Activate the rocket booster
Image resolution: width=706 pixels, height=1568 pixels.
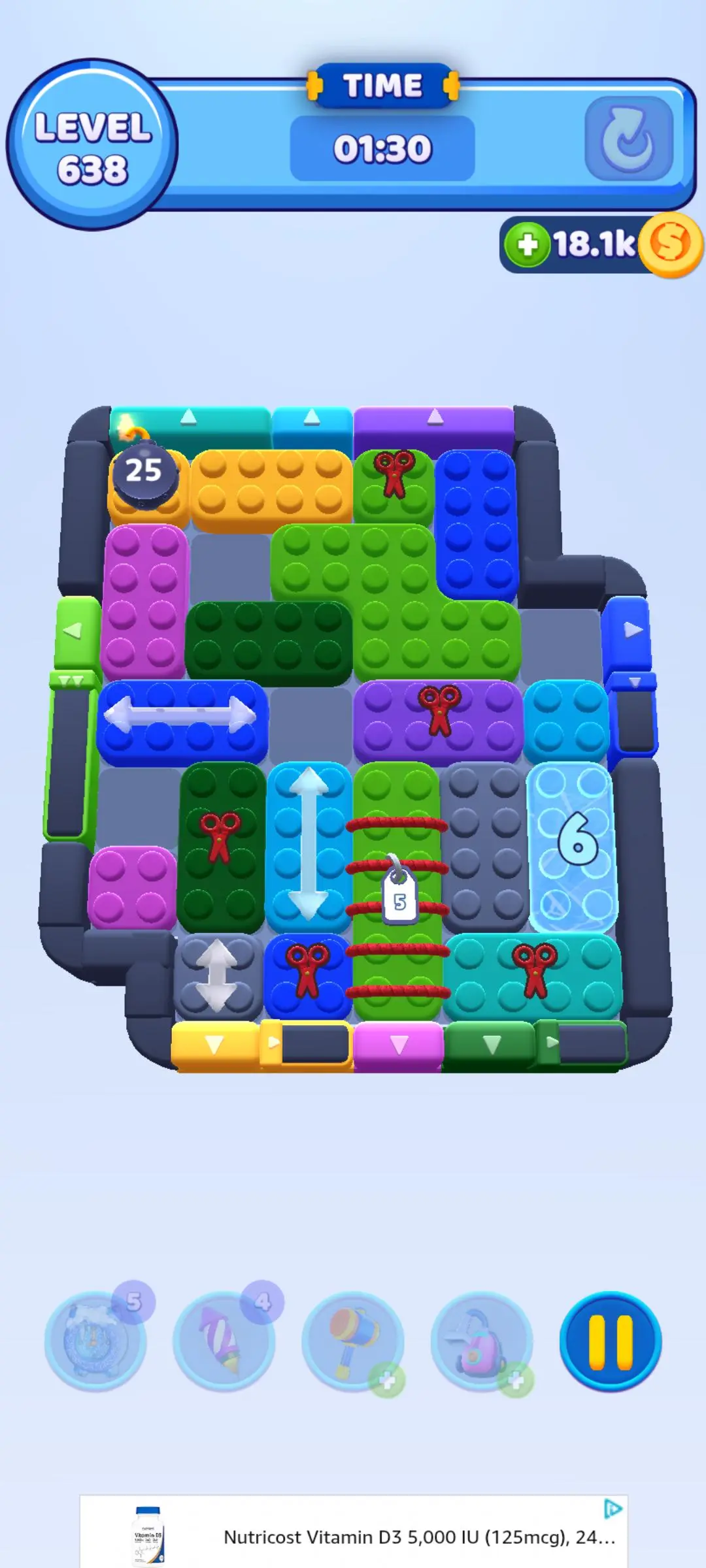pyautogui.click(x=224, y=1341)
